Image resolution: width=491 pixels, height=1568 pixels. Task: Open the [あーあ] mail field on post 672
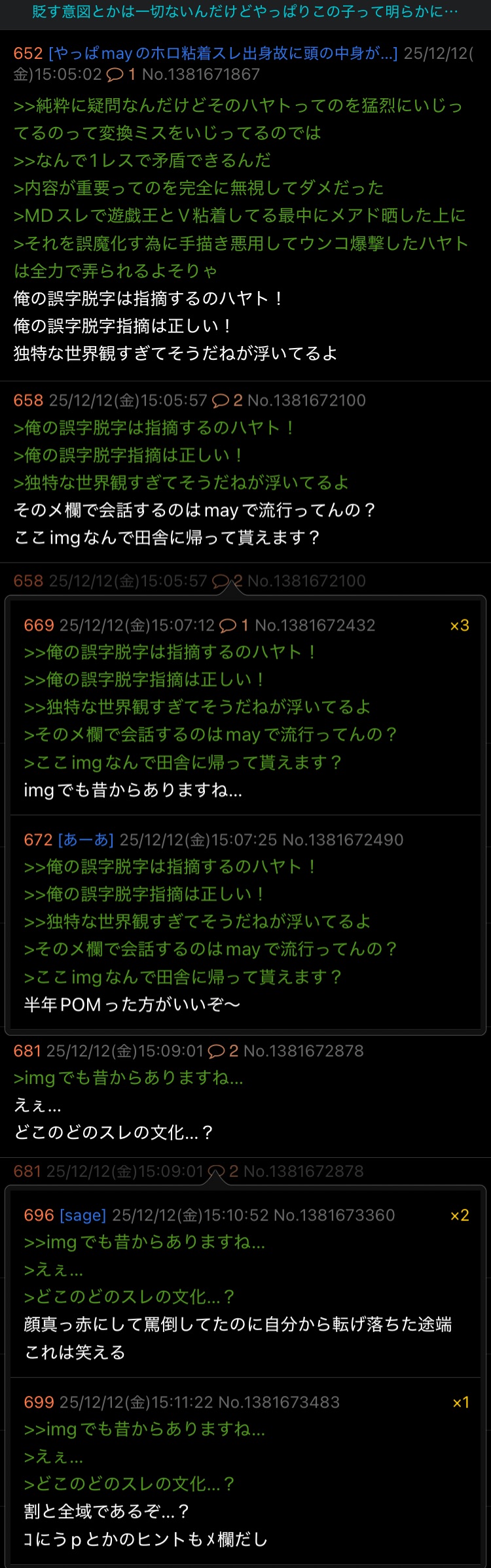pyautogui.click(x=86, y=840)
